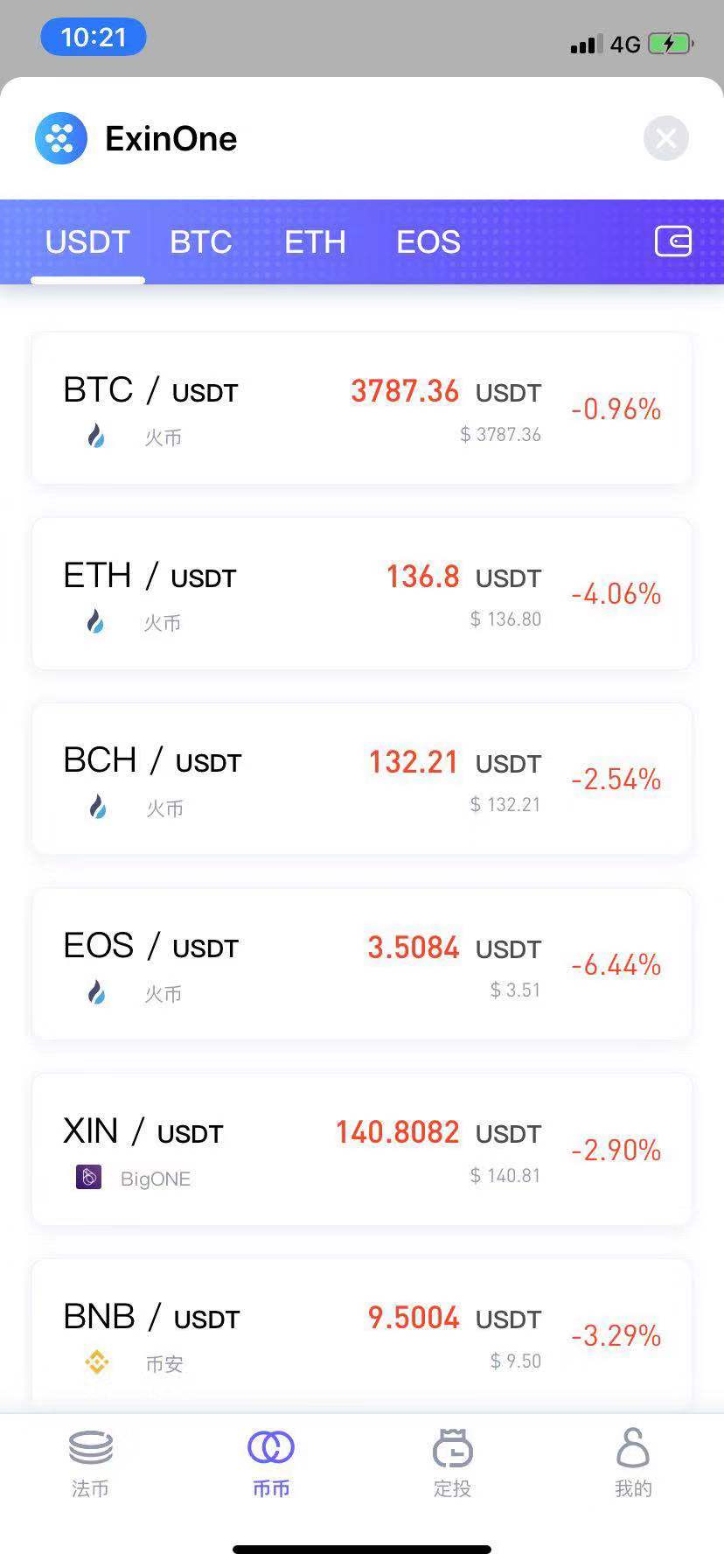Switch to the EOS market tab
This screenshot has height=1568, width=724.
(428, 242)
